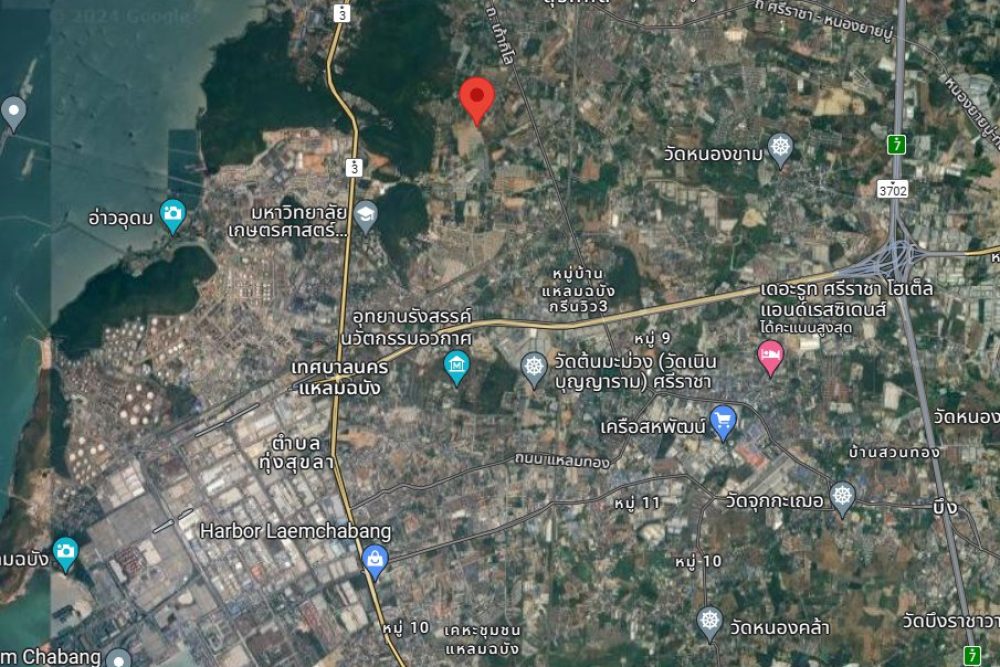The width and height of the screenshot is (1000, 667).
Task: Open the hotel pin for เดอะรูท ศรีราชา
Action: pos(770,357)
